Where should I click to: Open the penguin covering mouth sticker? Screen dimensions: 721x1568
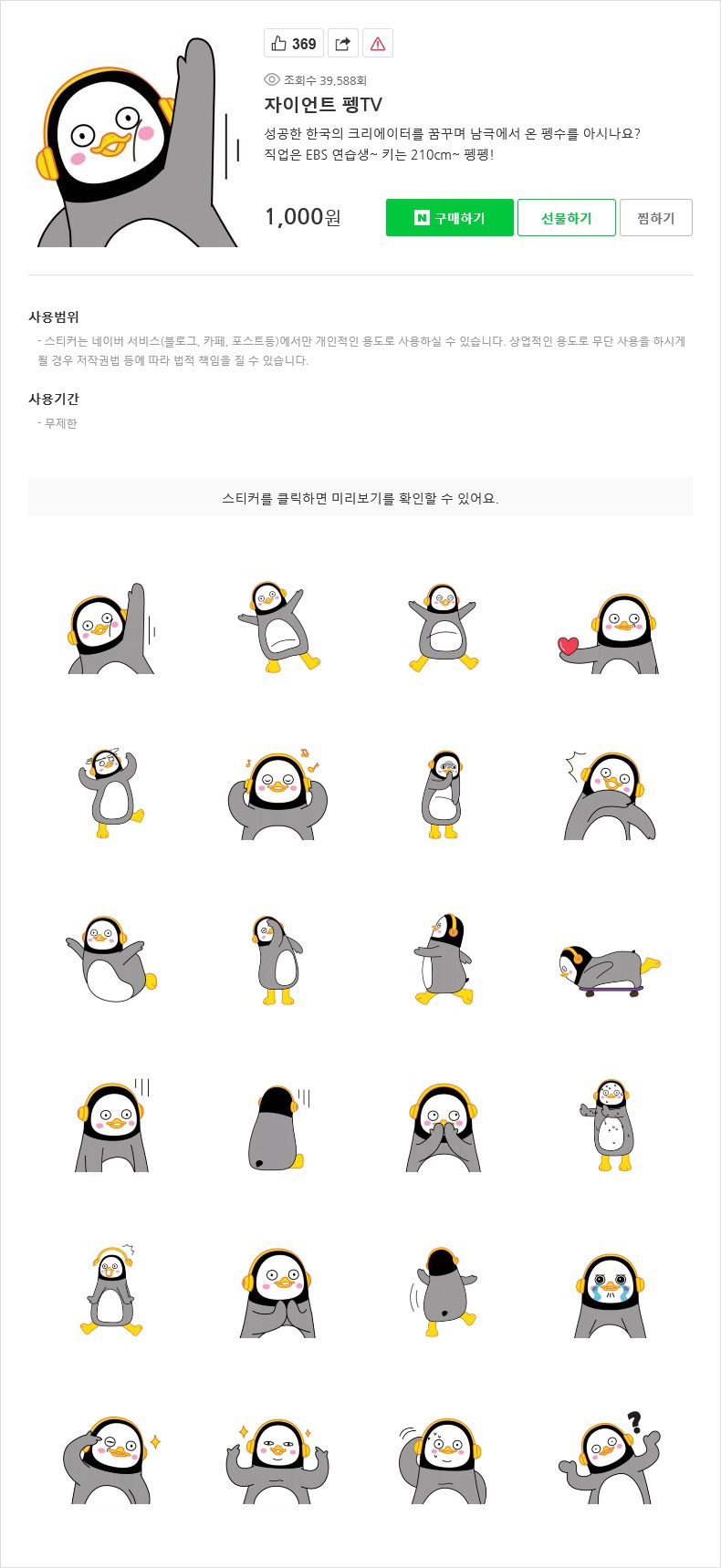(444, 1127)
